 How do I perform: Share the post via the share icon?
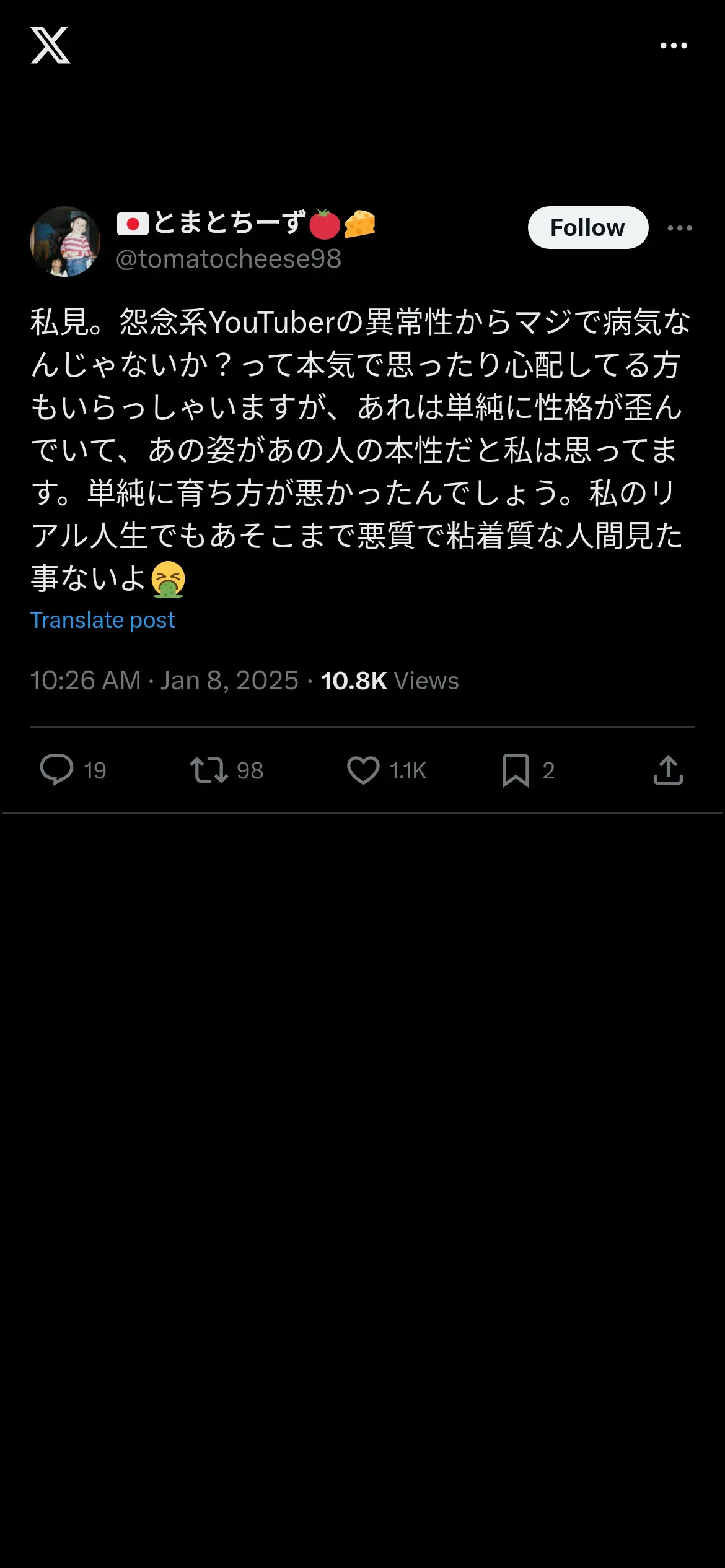(668, 770)
